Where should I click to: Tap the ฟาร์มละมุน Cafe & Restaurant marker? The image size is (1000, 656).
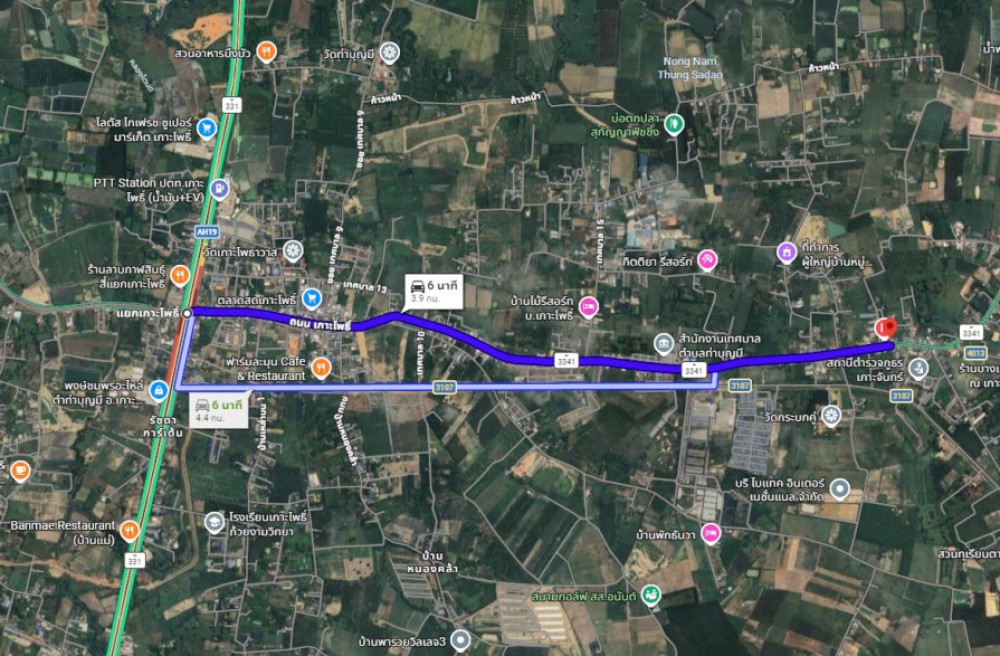(320, 368)
